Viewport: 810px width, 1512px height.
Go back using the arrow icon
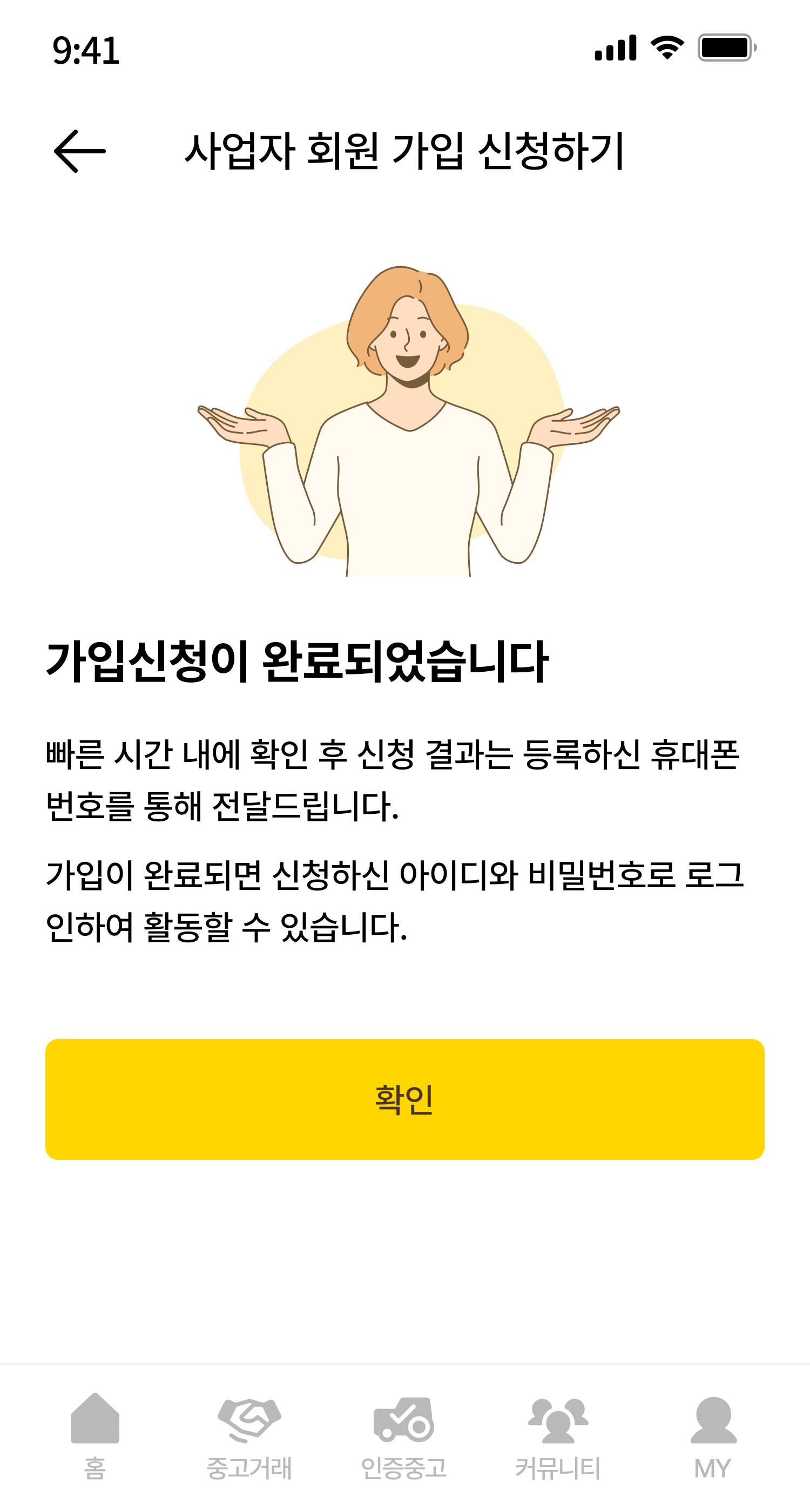[79, 151]
